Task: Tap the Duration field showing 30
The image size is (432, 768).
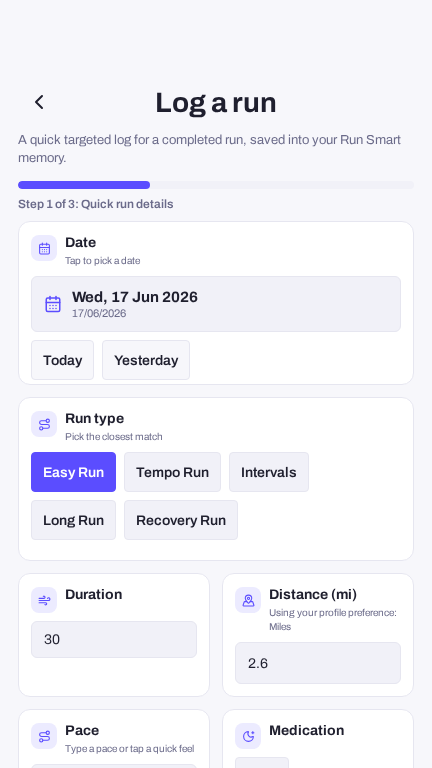Action: [114, 640]
